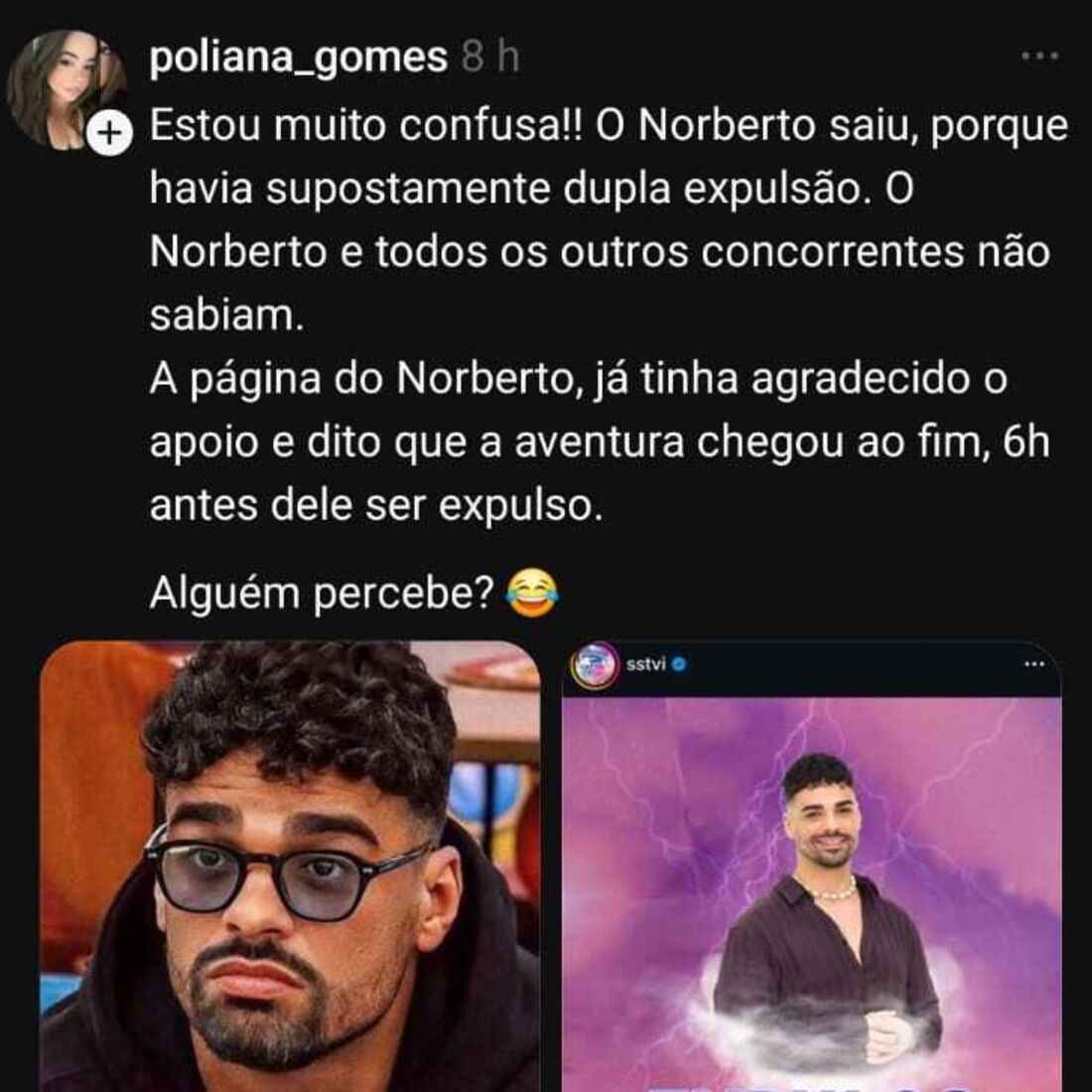This screenshot has height=1092, width=1092.
Task: Open post overflow menu for poliana_gomes
Action: pos(1039,57)
